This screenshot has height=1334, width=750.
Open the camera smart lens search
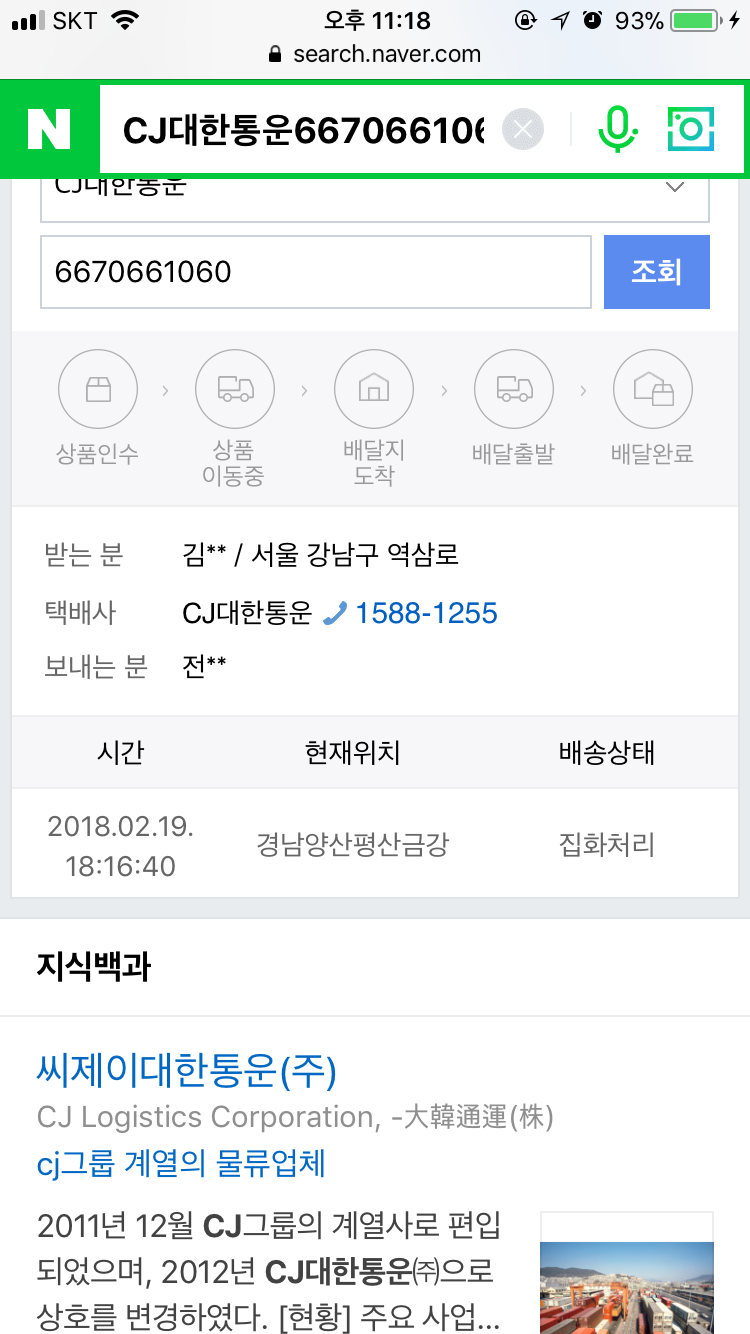click(x=690, y=130)
